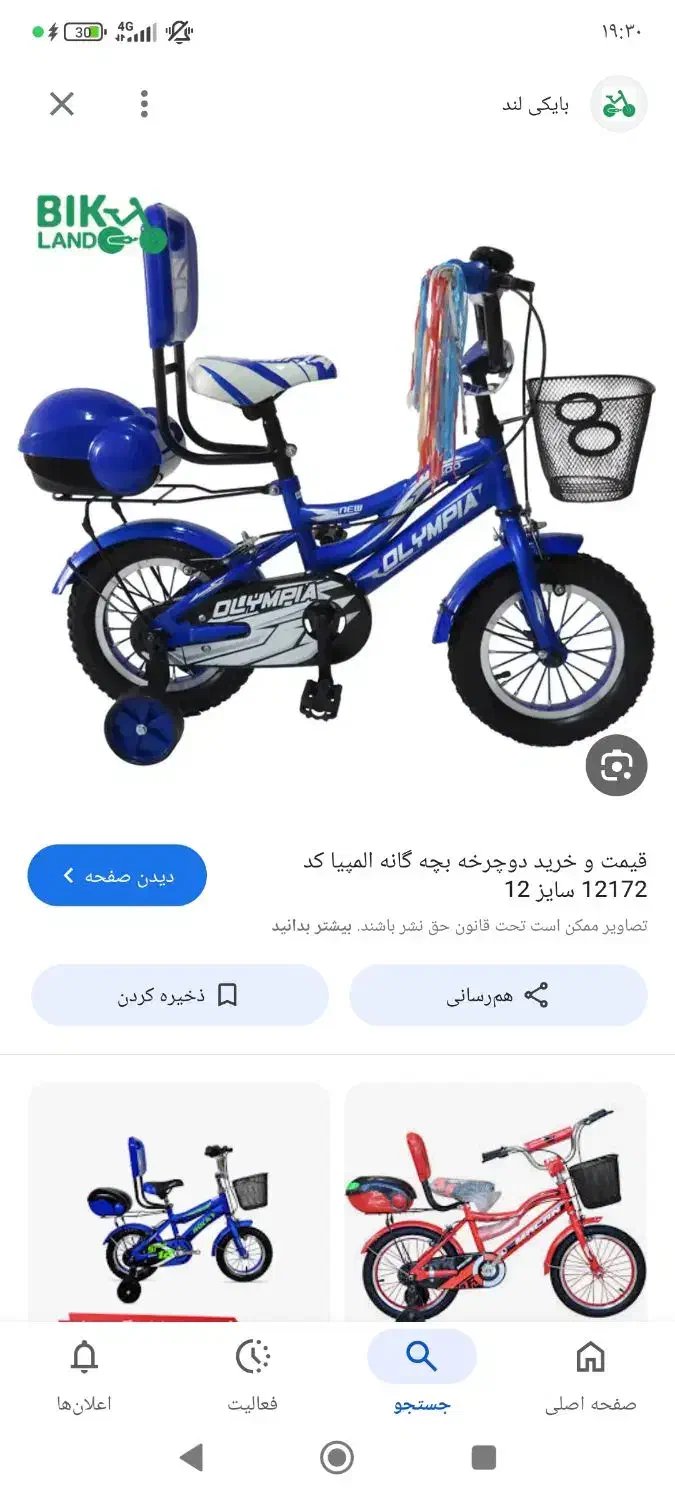Tap the system back triangle button
This screenshot has width=675, height=1500.
click(x=192, y=1457)
